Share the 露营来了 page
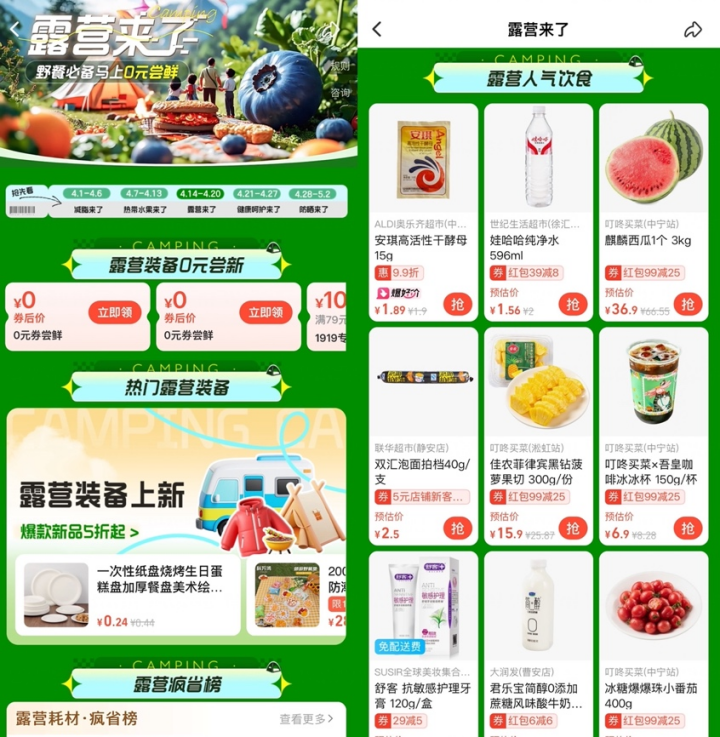Viewport: 720px width, 737px height. point(693,30)
